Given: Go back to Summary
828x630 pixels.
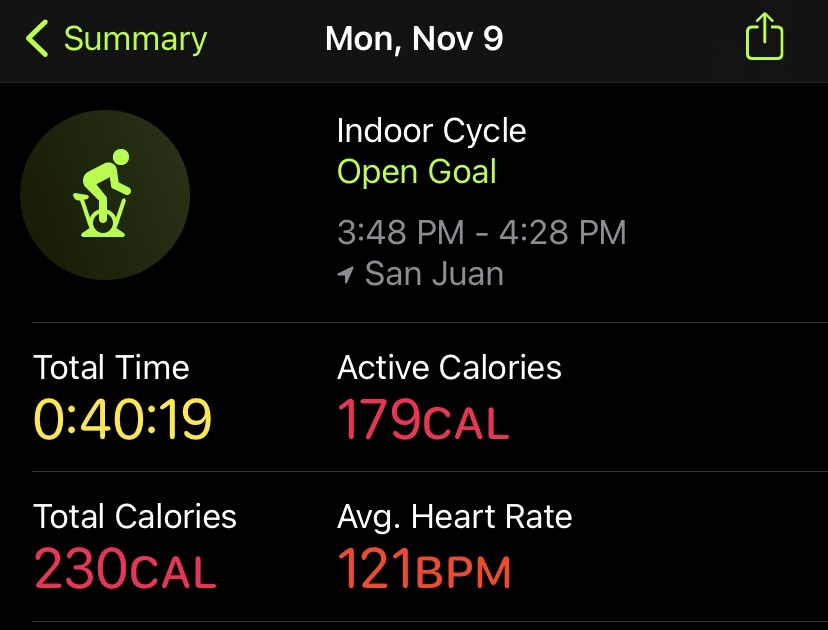Looking at the screenshot, I should click(x=115, y=40).
